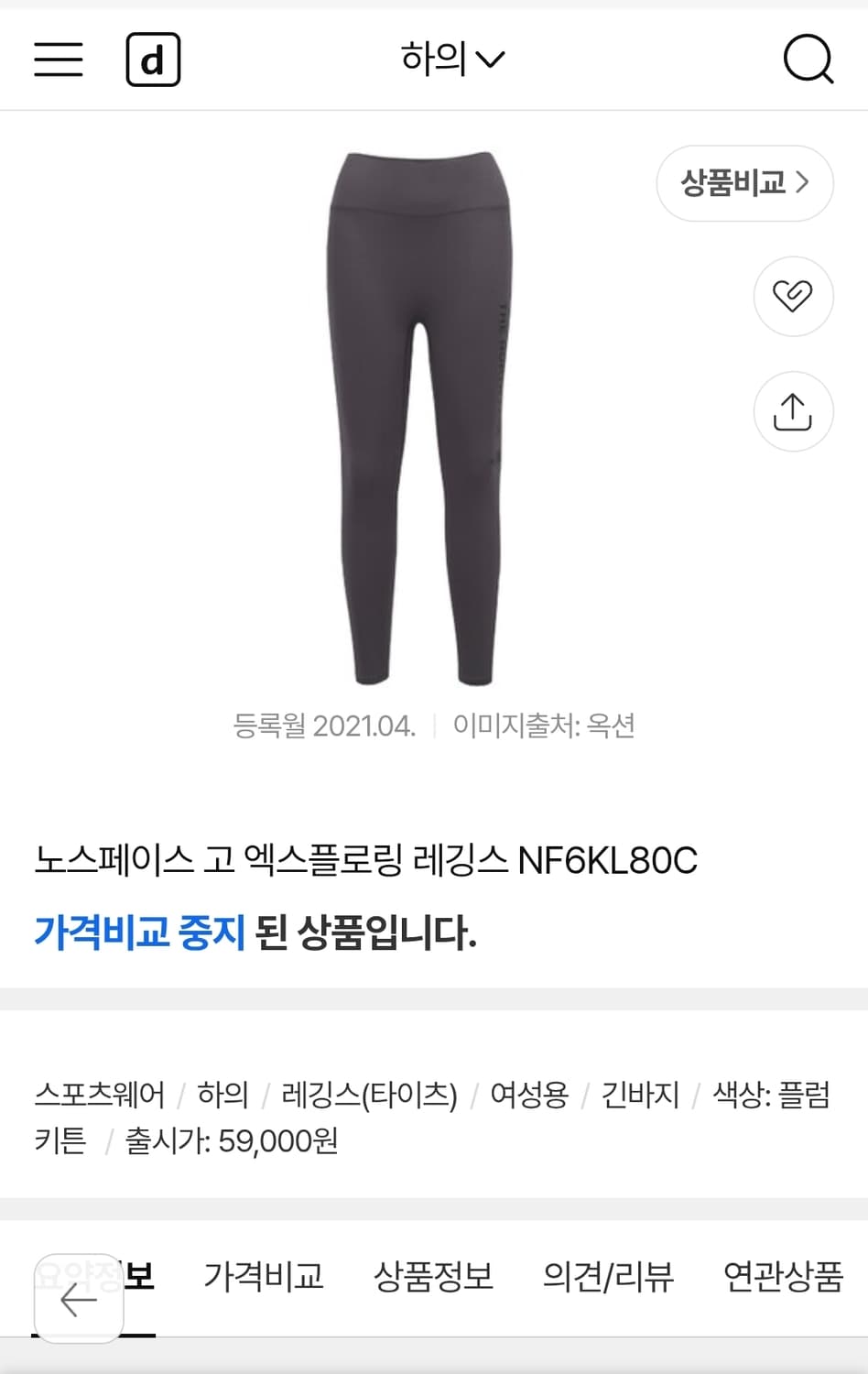Click the 상품비교 comparison chevron icon

tap(804, 183)
